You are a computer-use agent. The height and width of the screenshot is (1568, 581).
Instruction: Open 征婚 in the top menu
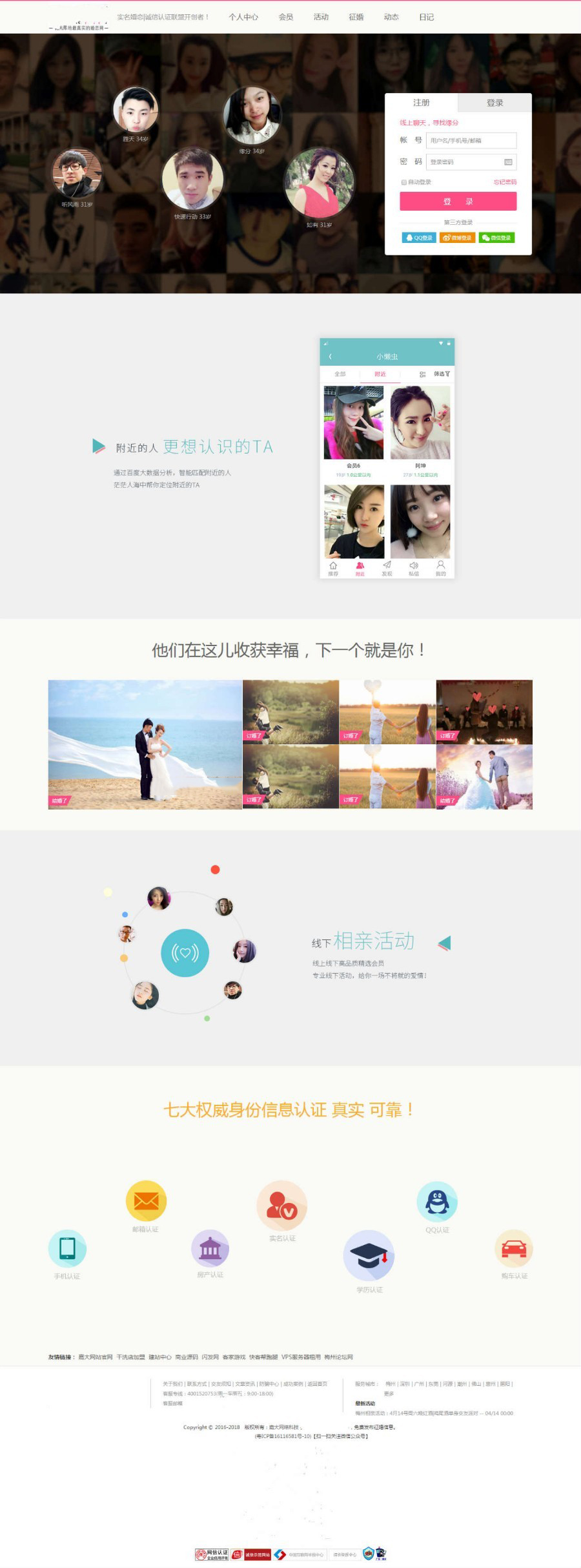[356, 17]
